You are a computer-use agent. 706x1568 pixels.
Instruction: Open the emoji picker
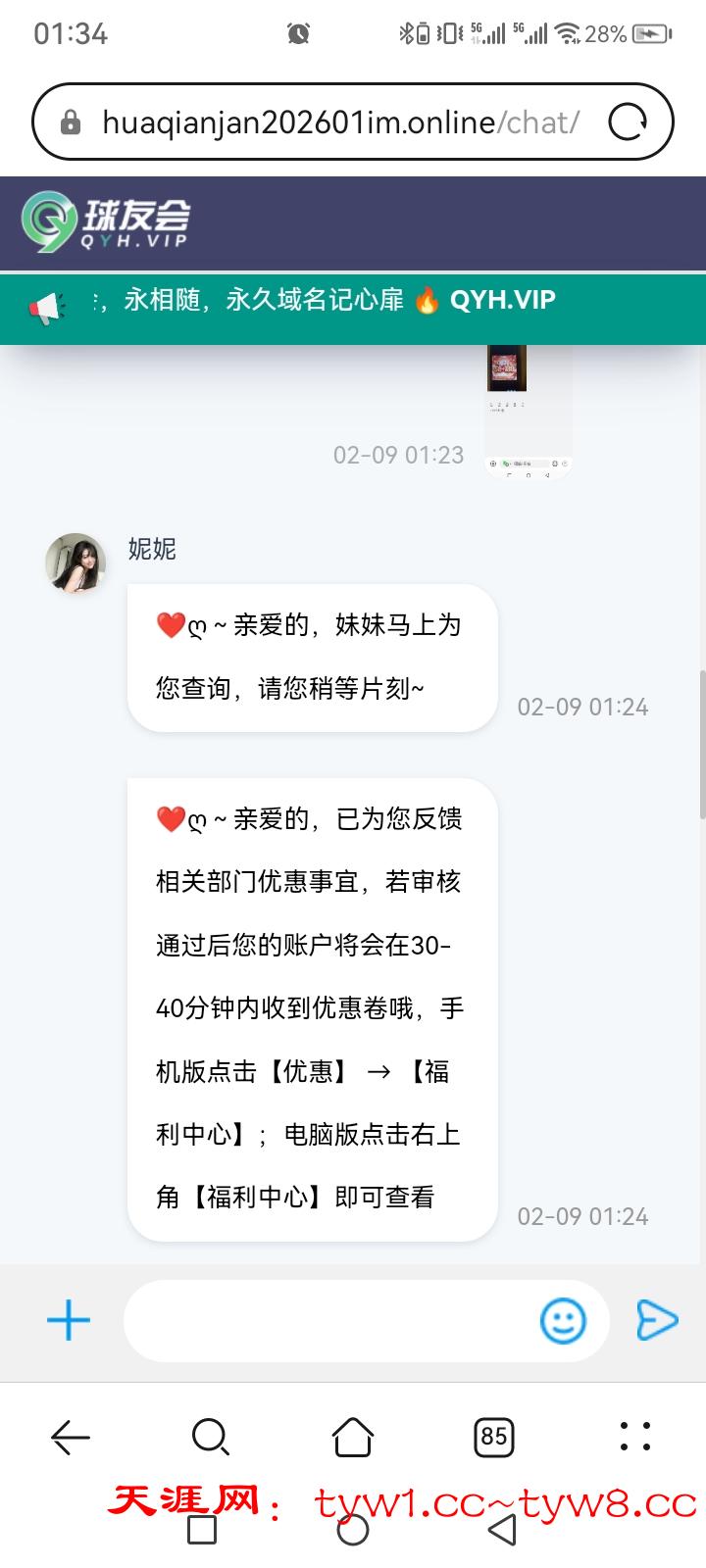coord(564,1320)
